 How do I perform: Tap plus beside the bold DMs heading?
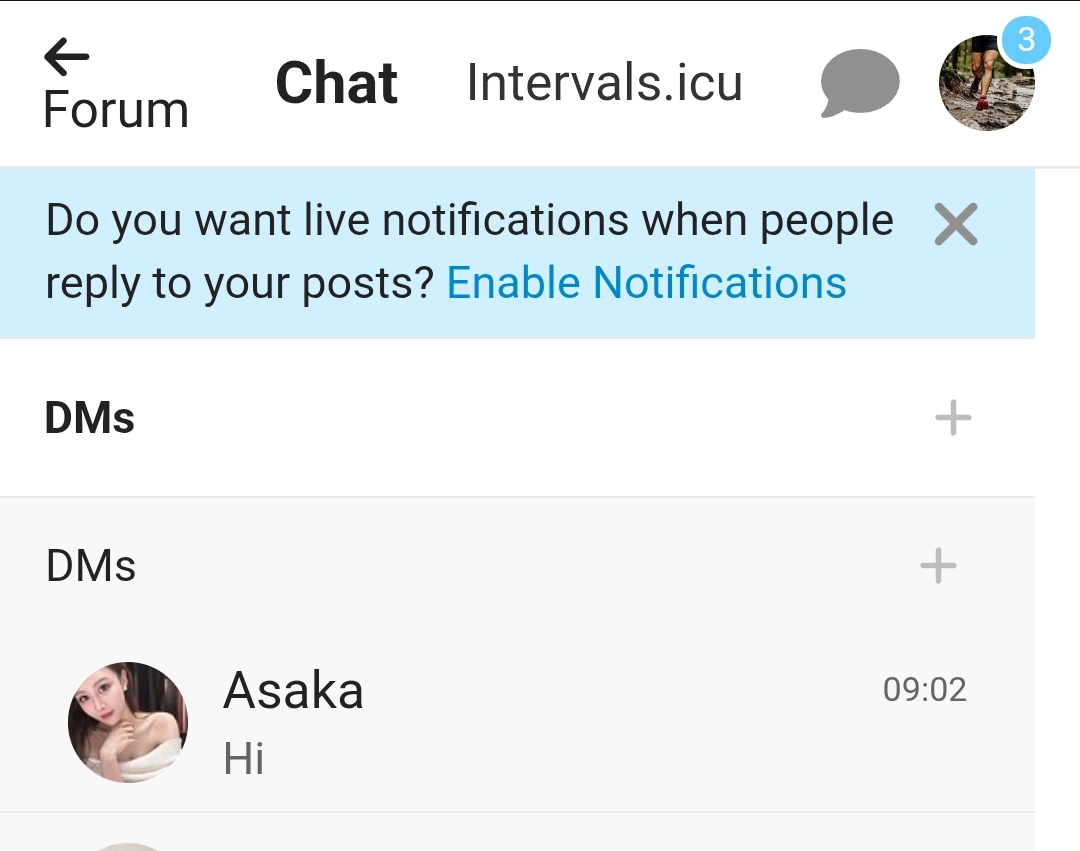(x=953, y=417)
